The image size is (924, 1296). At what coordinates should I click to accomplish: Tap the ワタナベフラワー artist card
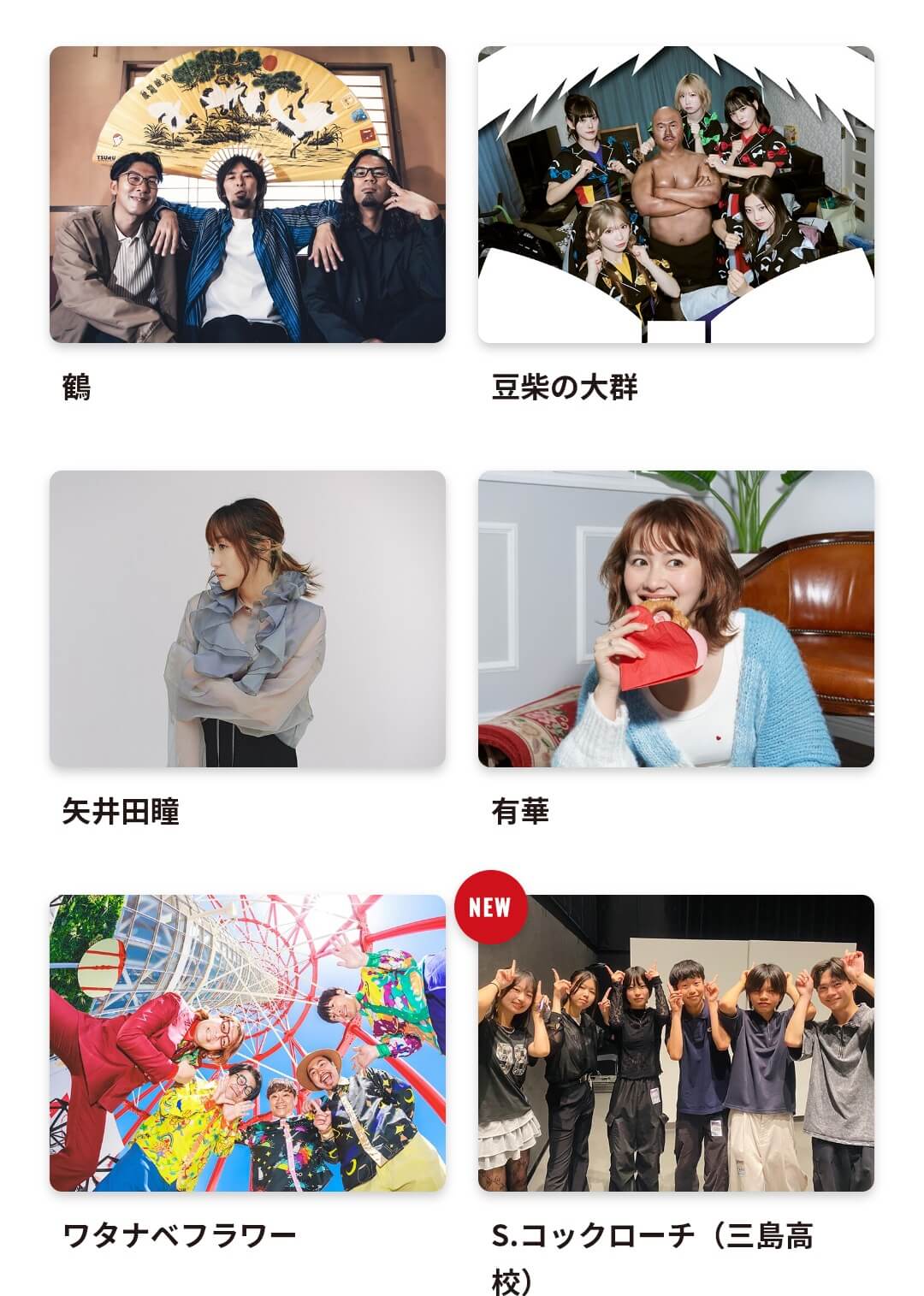(247, 1043)
